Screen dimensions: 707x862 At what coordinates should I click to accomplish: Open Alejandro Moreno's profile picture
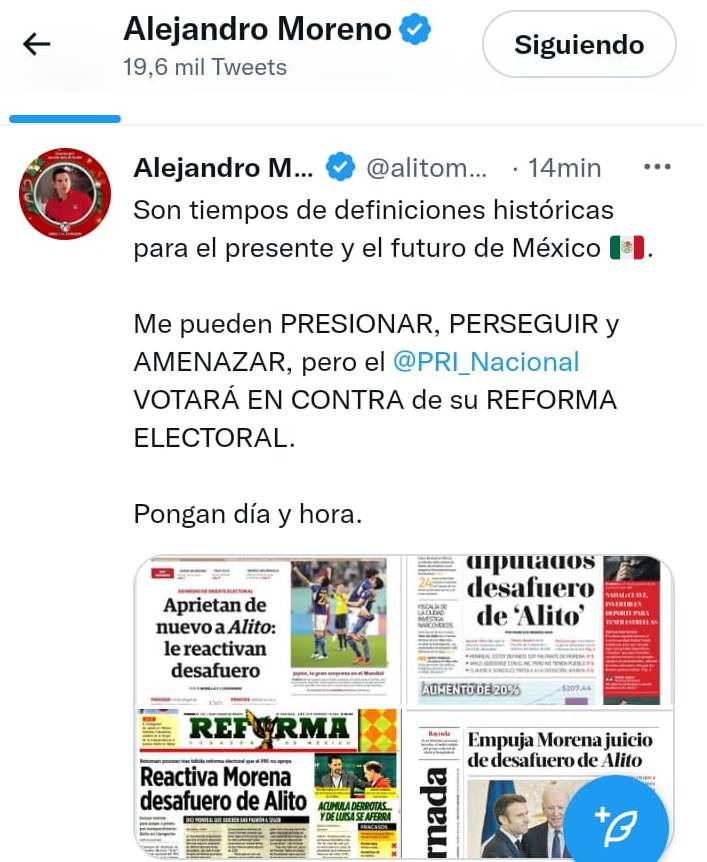[65, 193]
